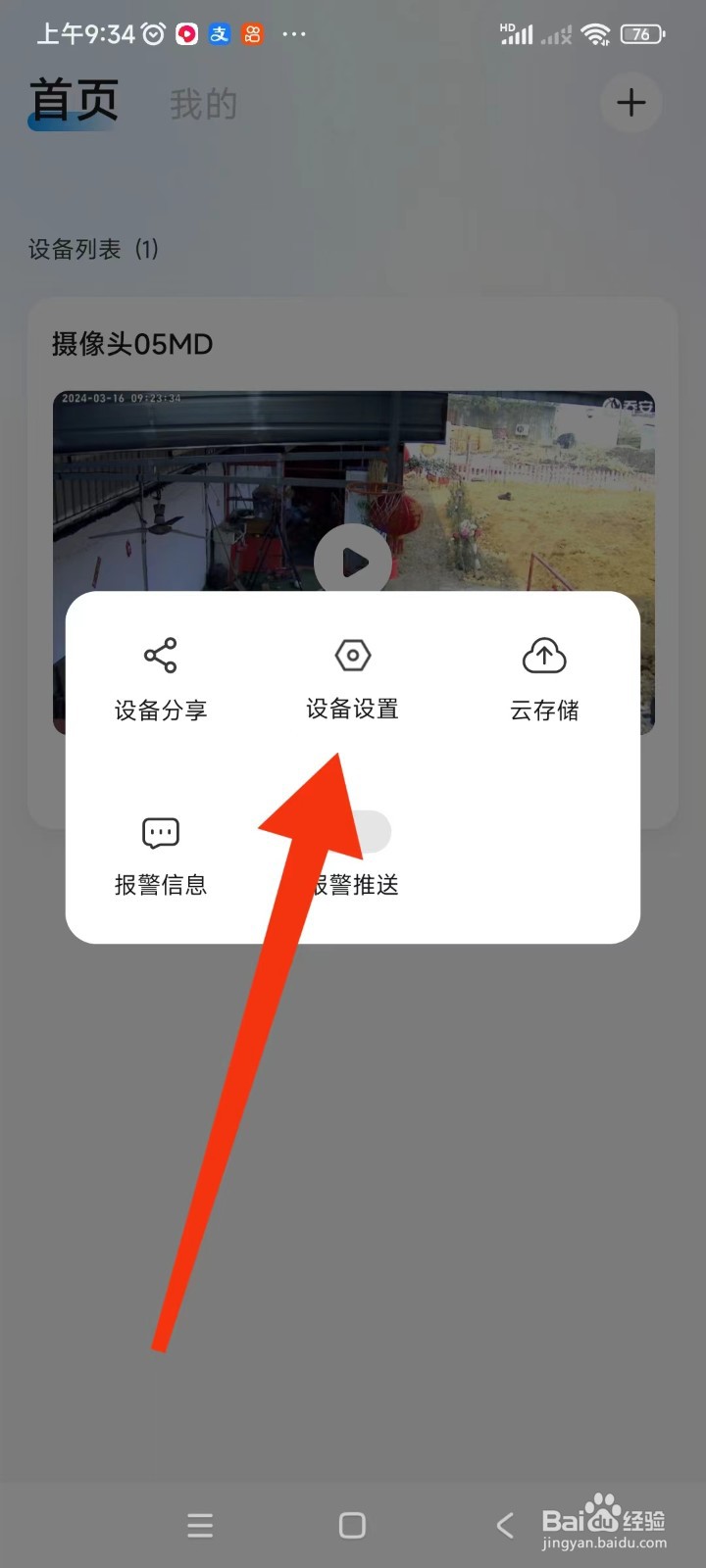Switch to the 我的 tab
The height and width of the screenshot is (1568, 706).
point(204,105)
